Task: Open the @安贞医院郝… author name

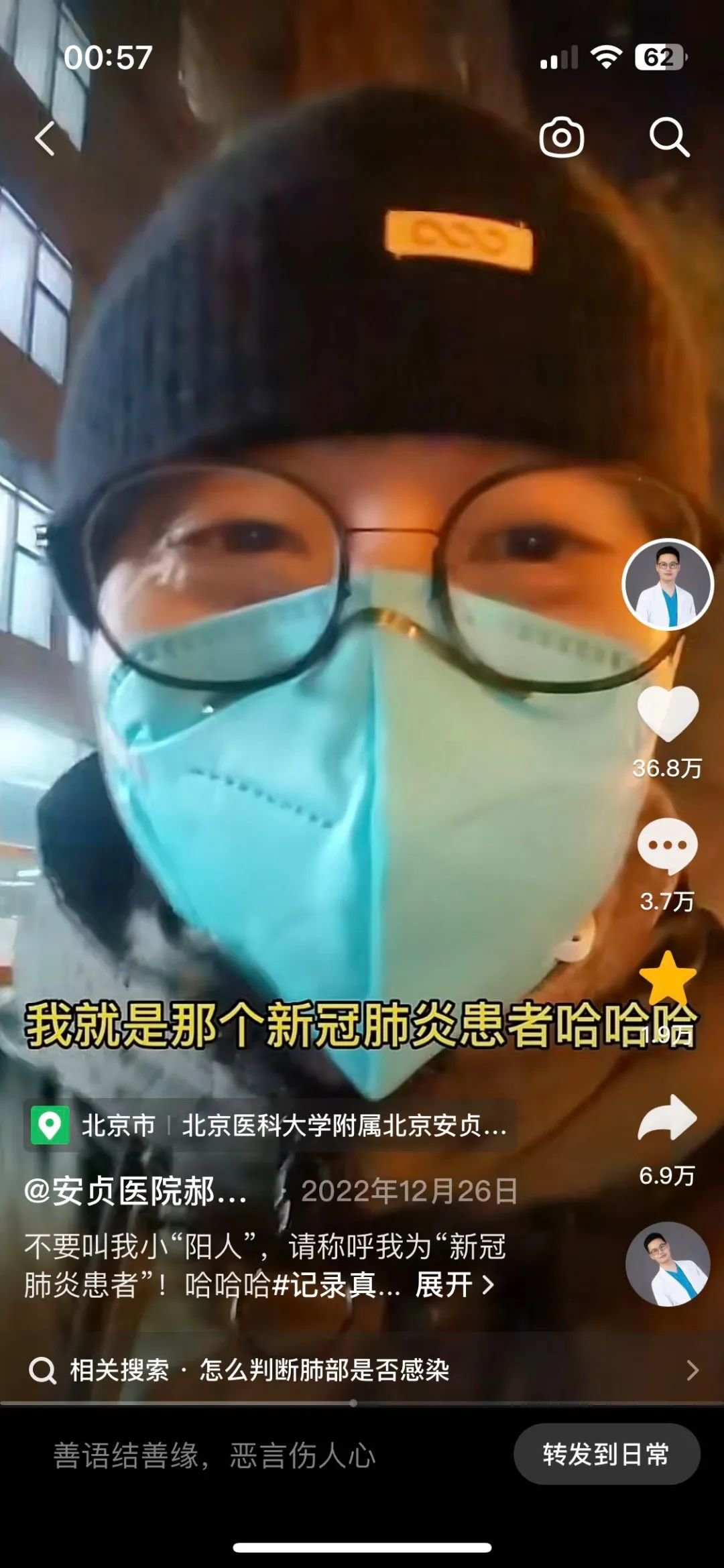Action: [135, 1191]
